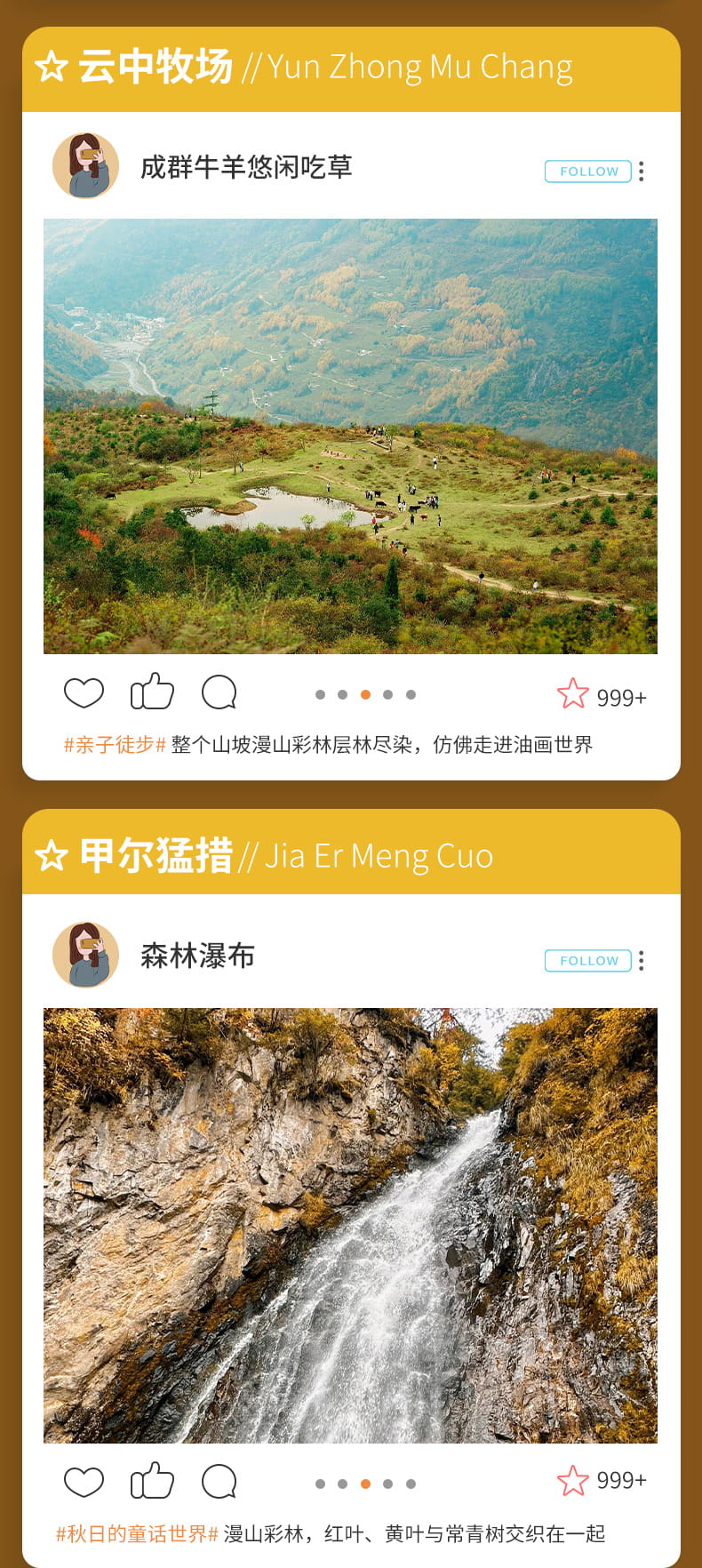The height and width of the screenshot is (1568, 702).
Task: Open the comment bubble on the waterfall post
Action: coord(218,1482)
